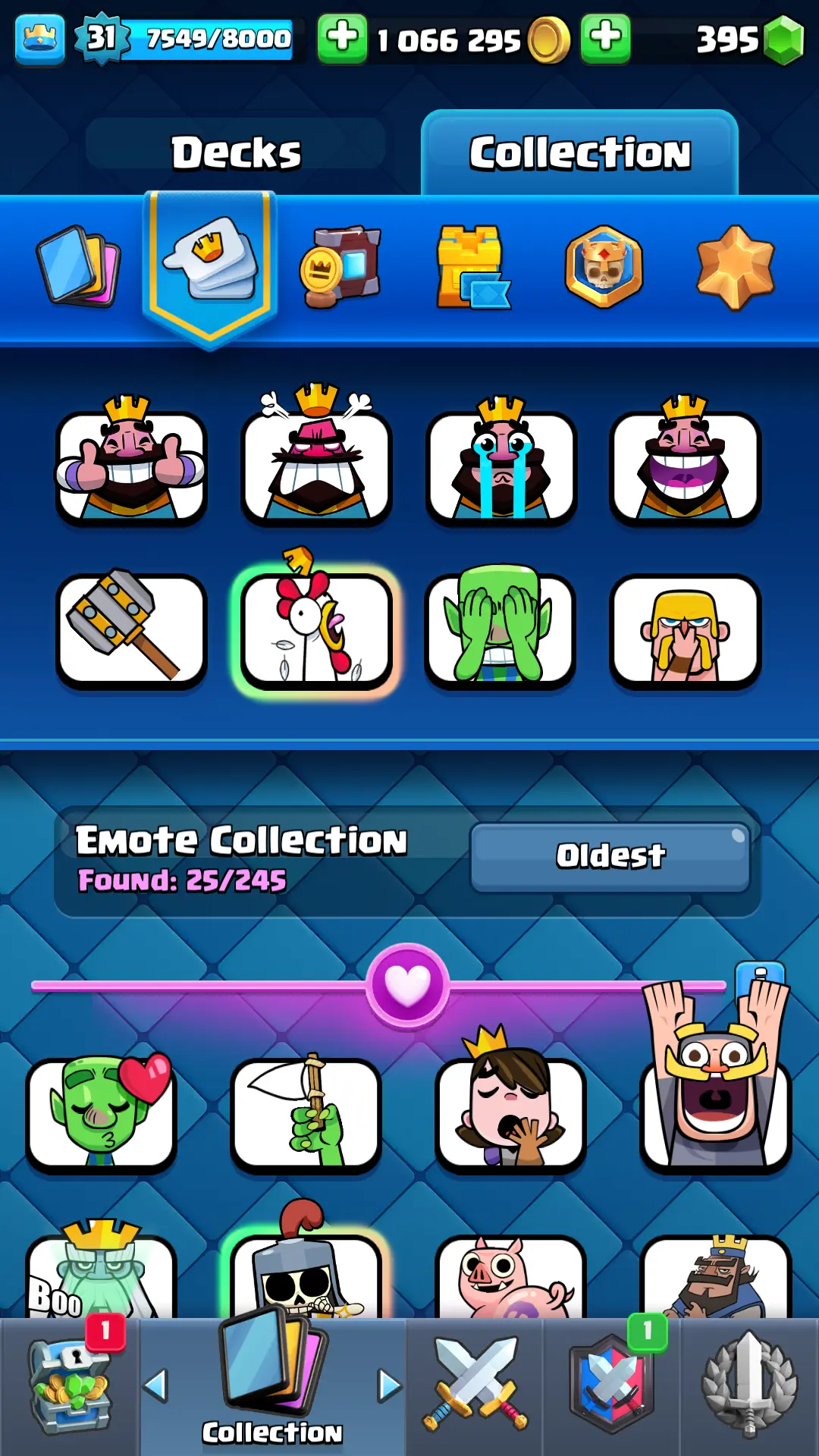819x1456 pixels.
Task: Select the thumbs-up King emote in deck
Action: tap(131, 464)
